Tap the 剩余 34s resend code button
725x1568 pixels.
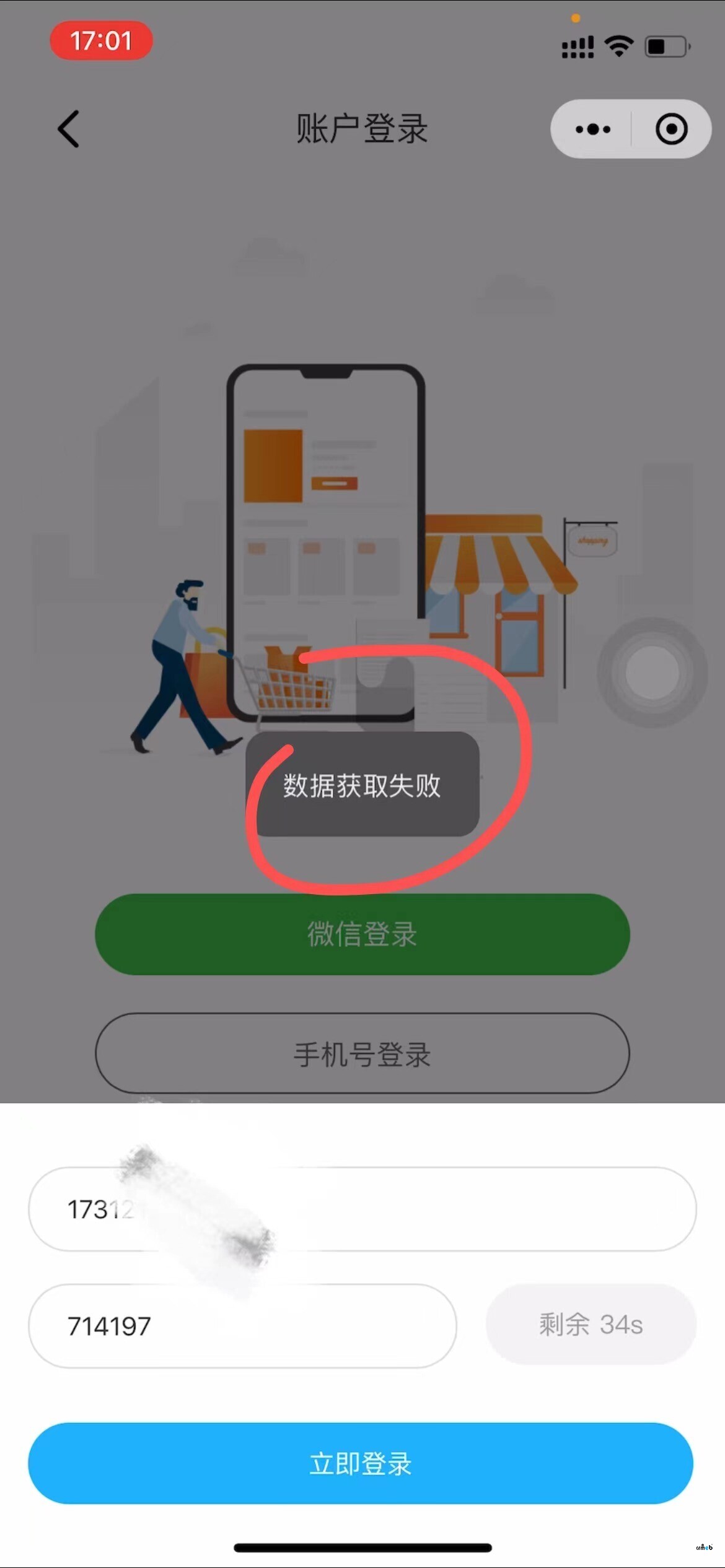pos(591,1325)
